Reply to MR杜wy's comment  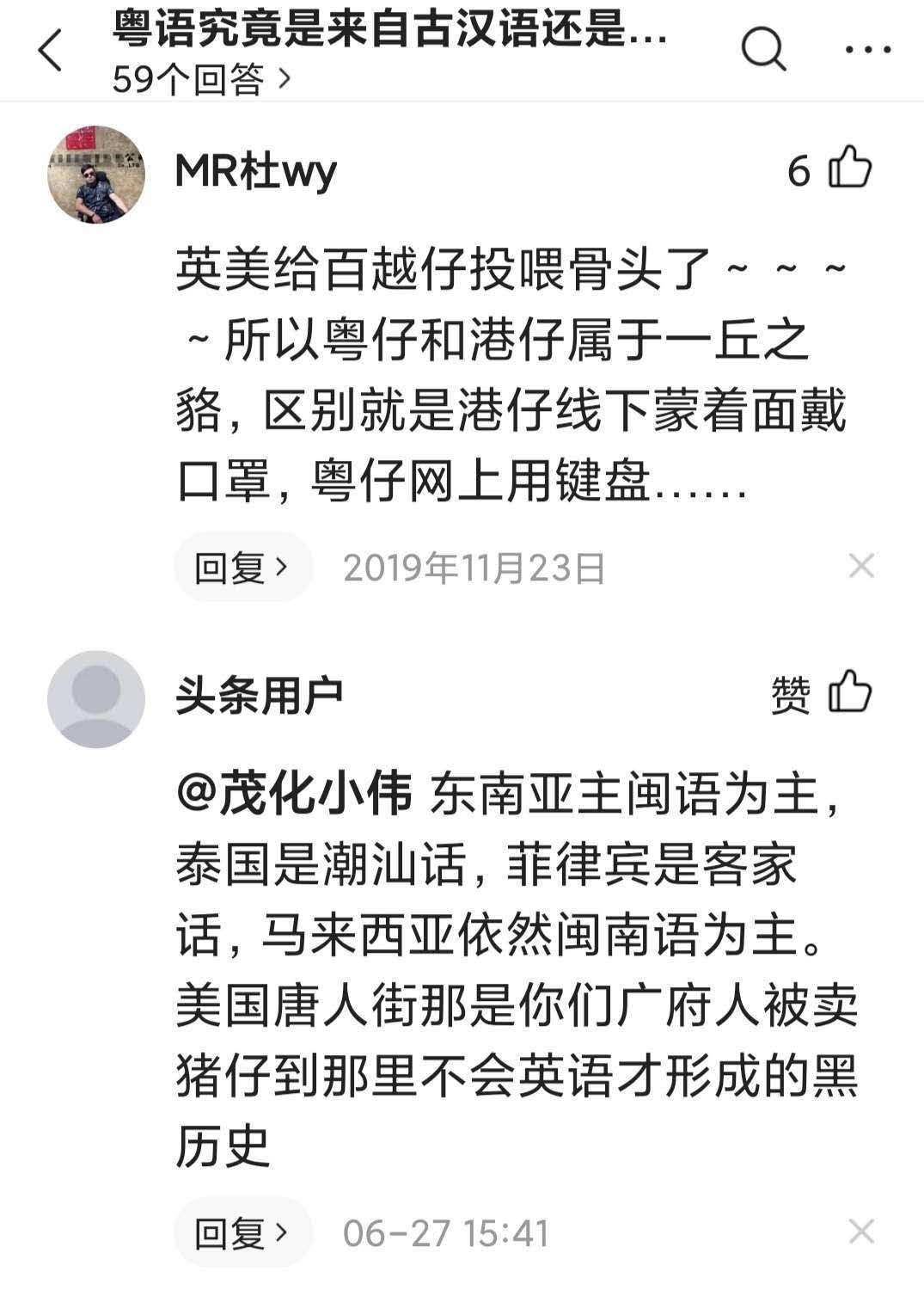(x=242, y=568)
